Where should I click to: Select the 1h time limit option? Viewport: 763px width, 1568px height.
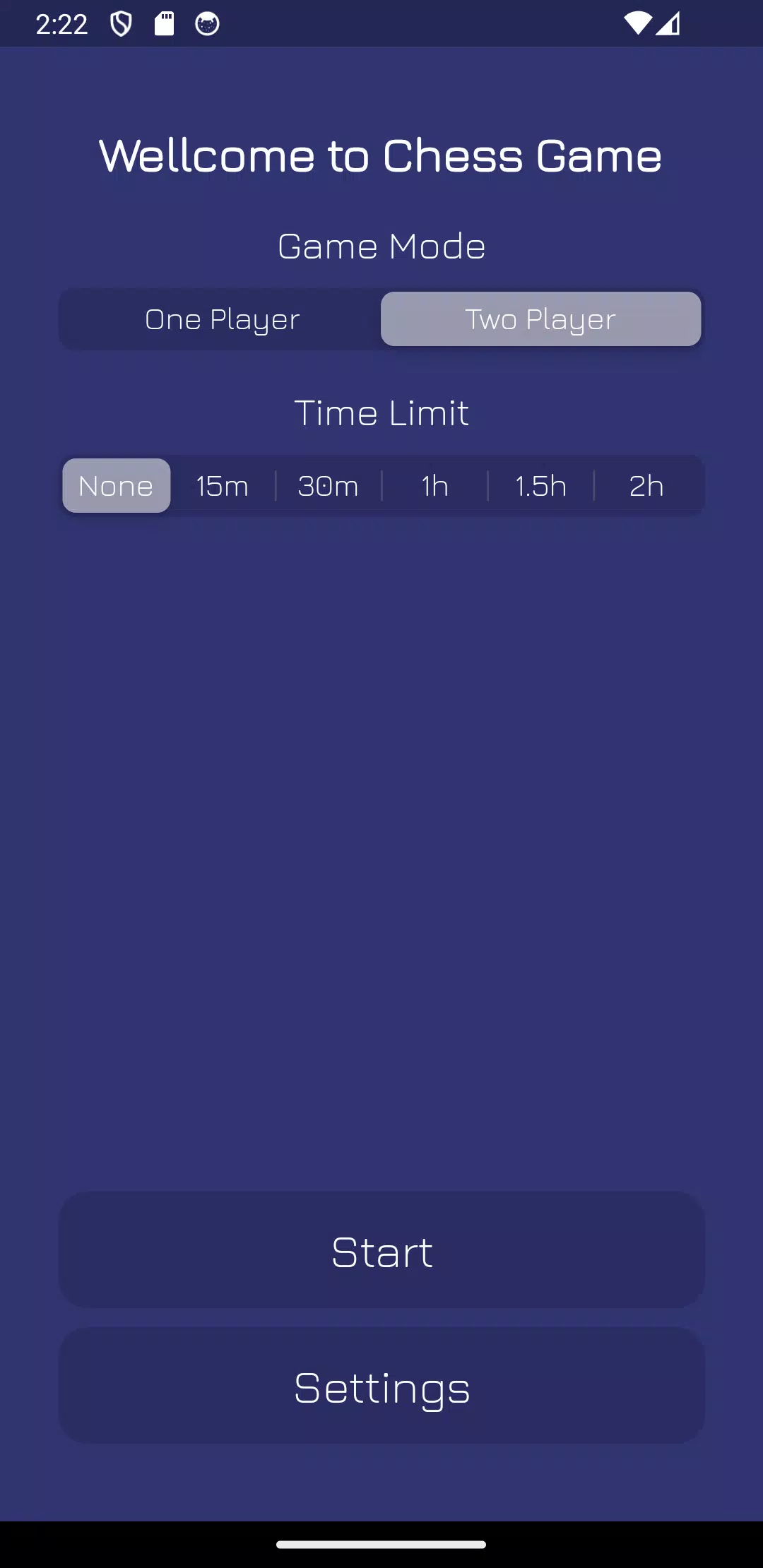[x=434, y=486]
